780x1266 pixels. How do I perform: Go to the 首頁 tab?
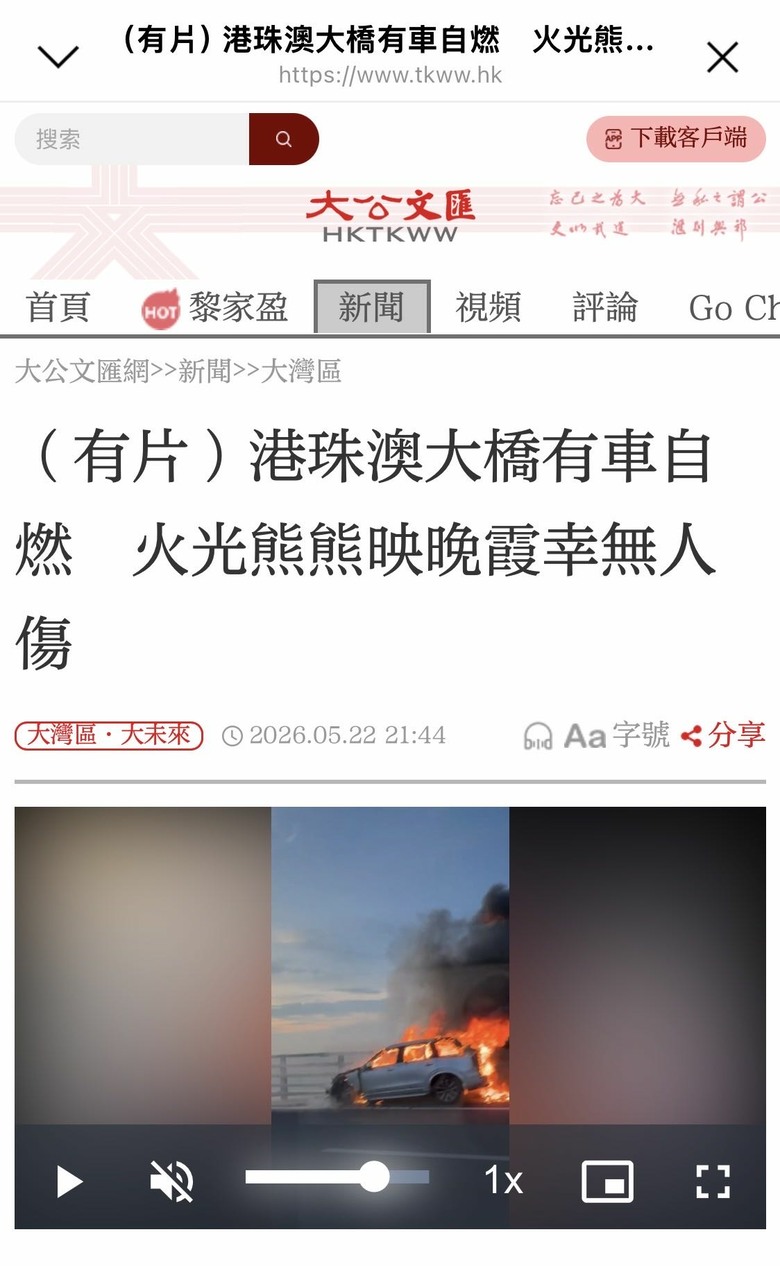58,308
